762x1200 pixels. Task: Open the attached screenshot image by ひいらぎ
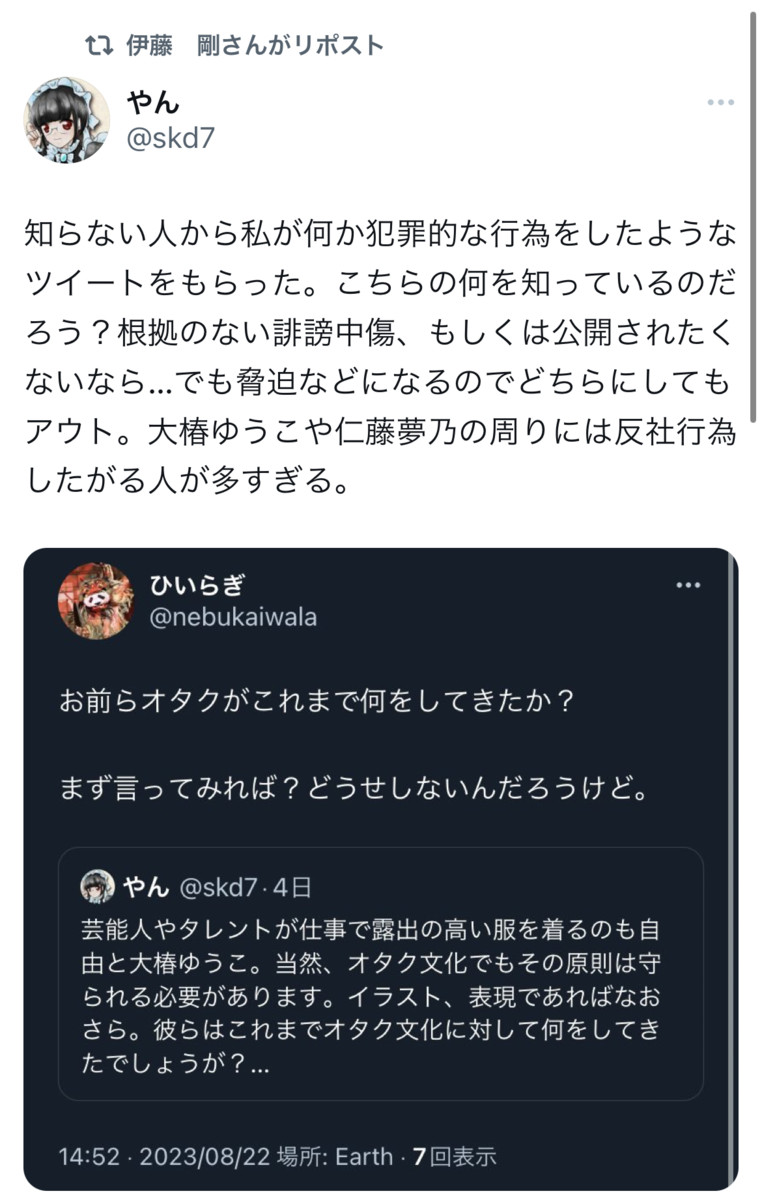point(380,869)
